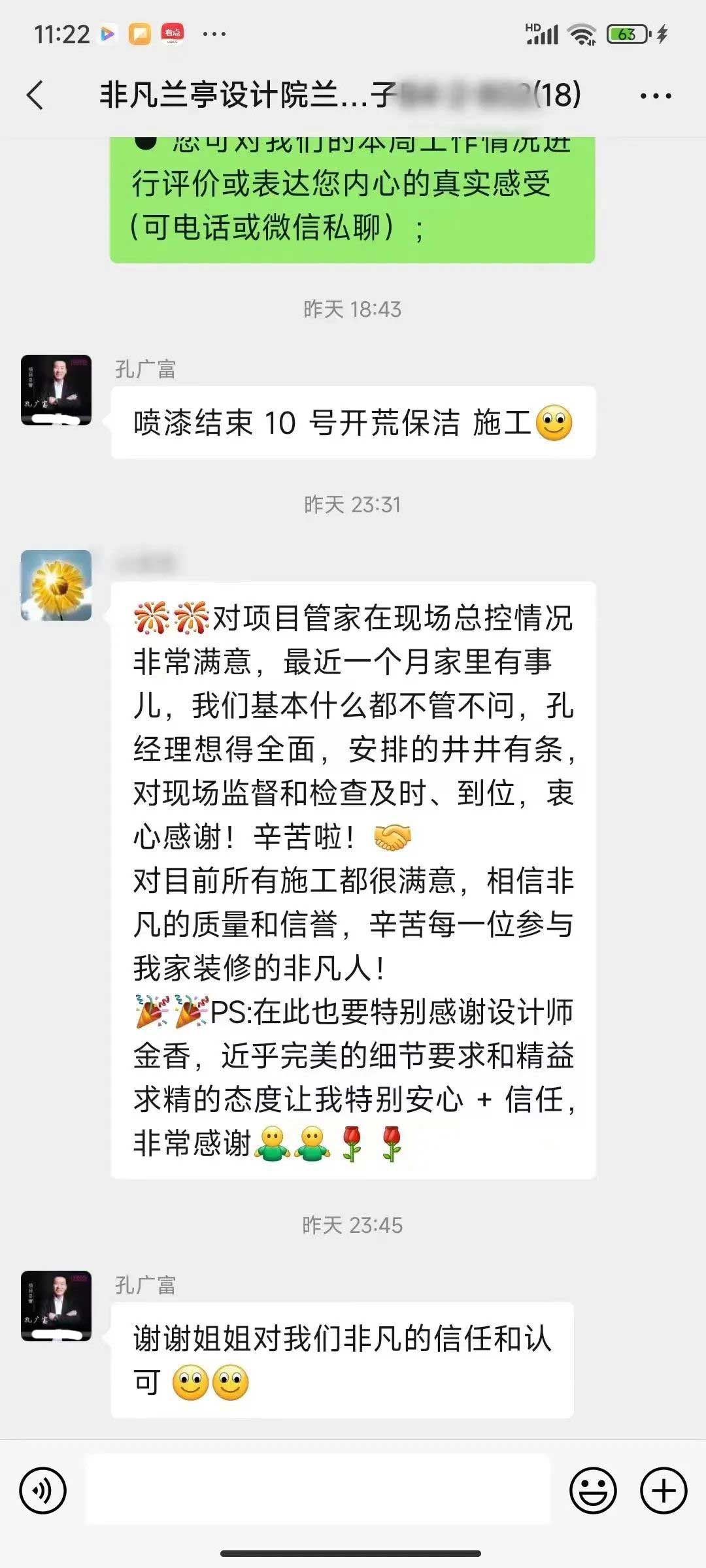Open the sunflower avatar's profile
706x1568 pixels.
[56, 585]
